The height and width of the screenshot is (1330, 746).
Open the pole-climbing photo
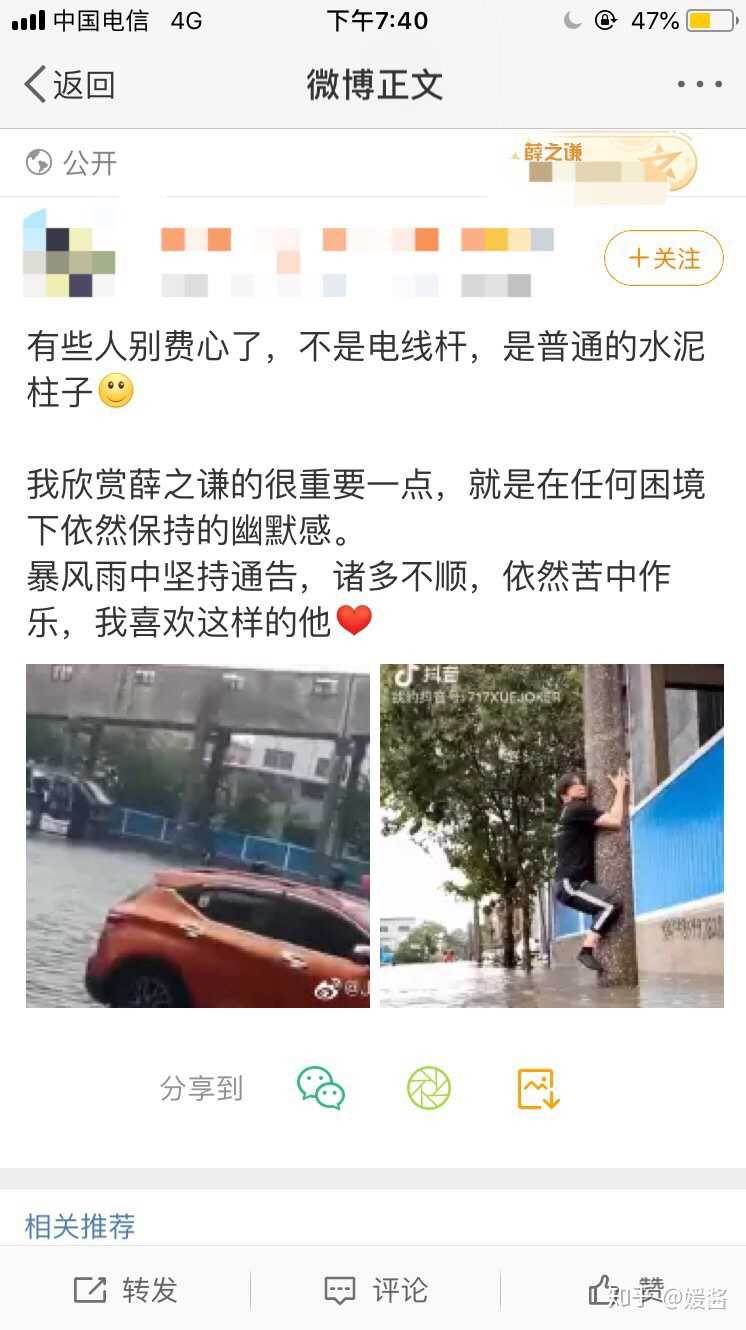(551, 835)
